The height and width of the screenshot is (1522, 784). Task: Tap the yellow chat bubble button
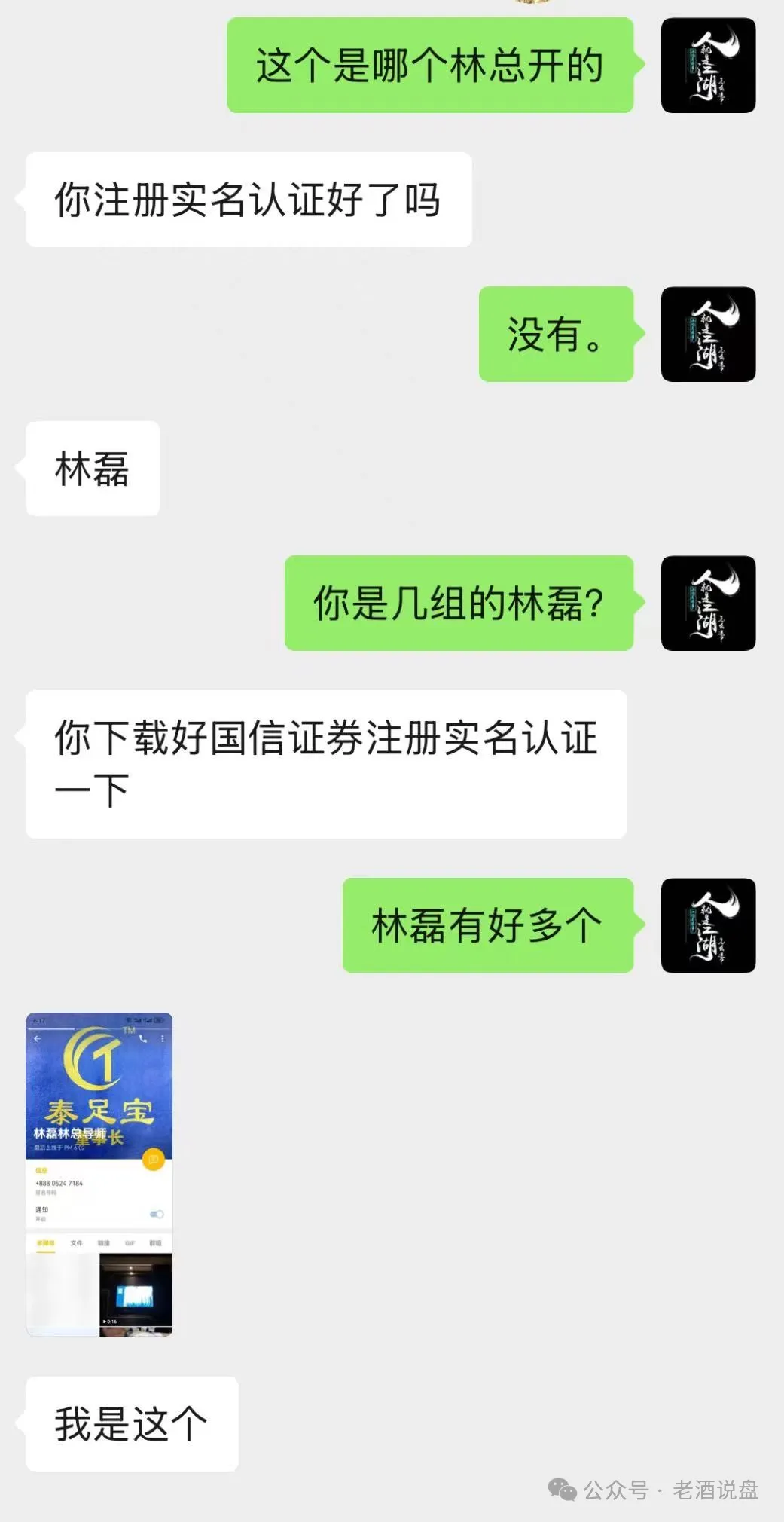[x=153, y=1160]
